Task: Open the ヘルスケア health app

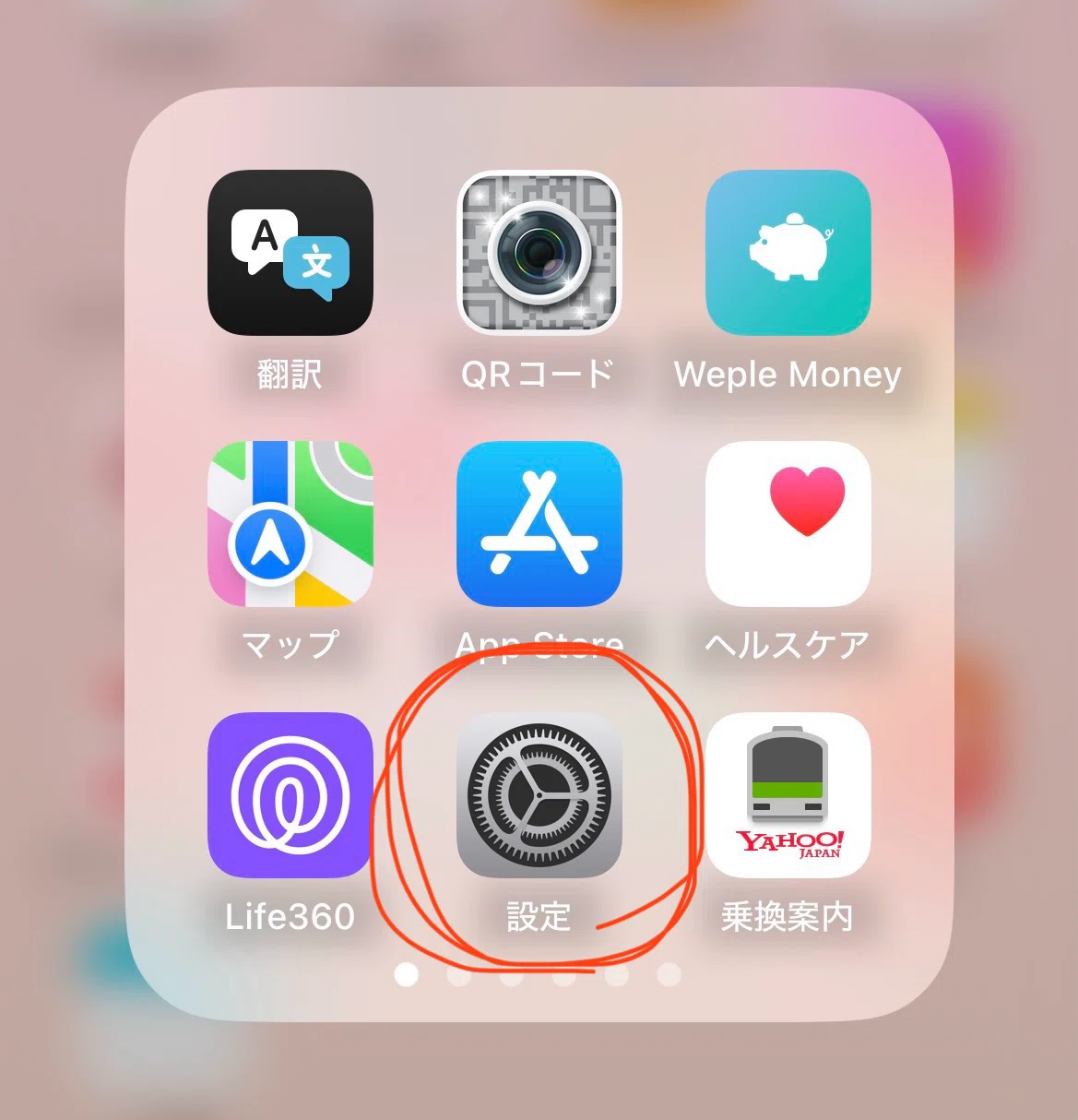Action: [x=788, y=524]
